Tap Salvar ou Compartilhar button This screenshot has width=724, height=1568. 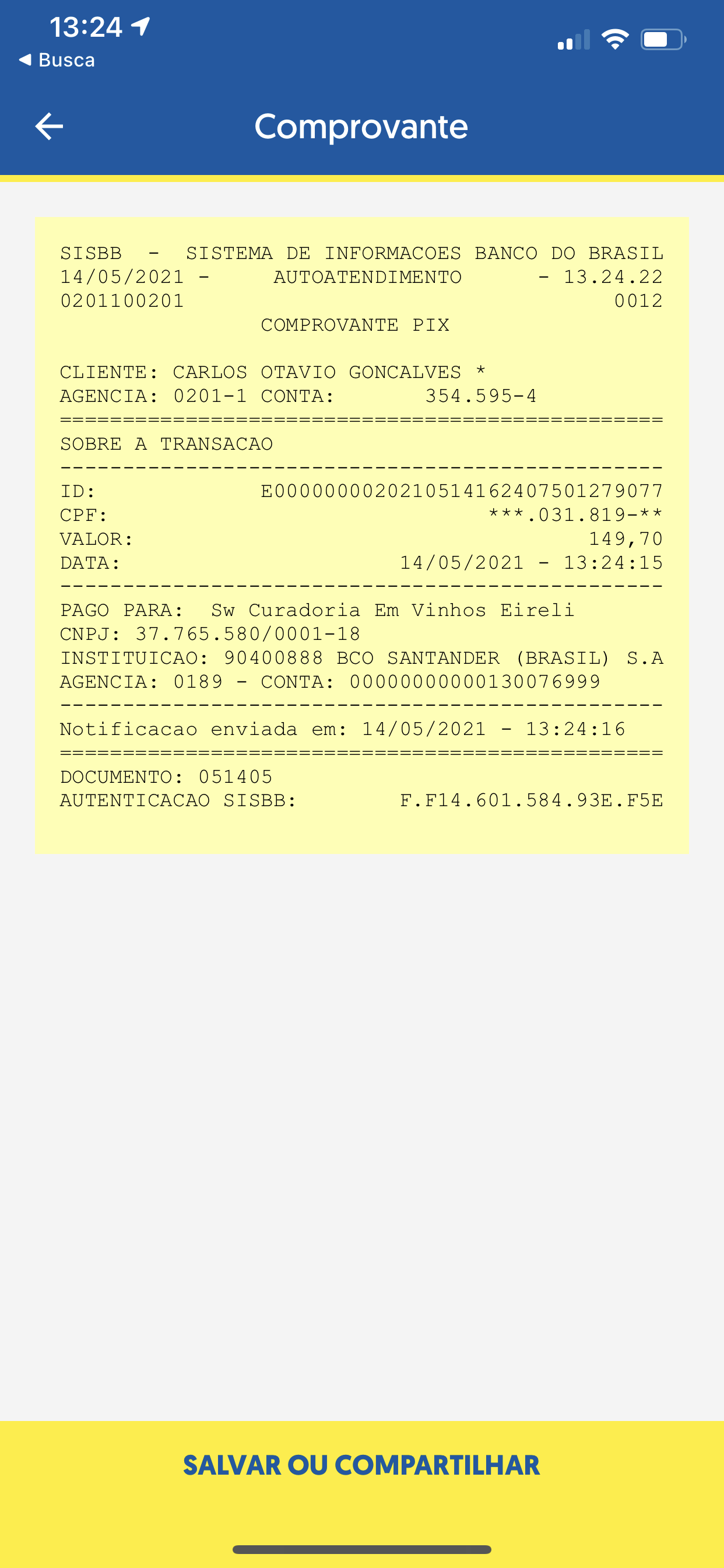tap(361, 1466)
